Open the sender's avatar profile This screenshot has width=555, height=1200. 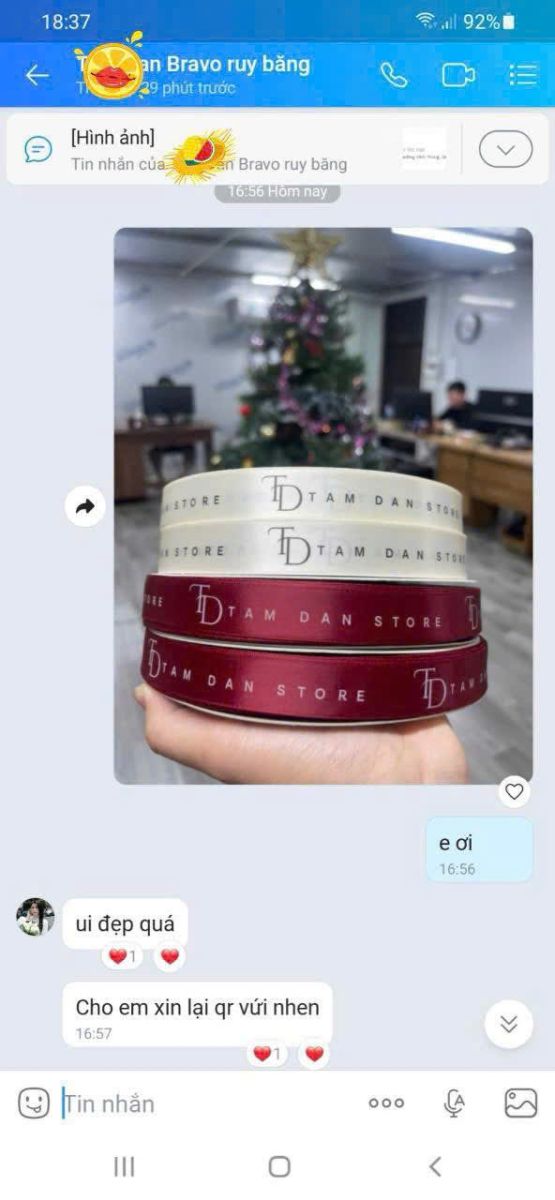click(35, 917)
